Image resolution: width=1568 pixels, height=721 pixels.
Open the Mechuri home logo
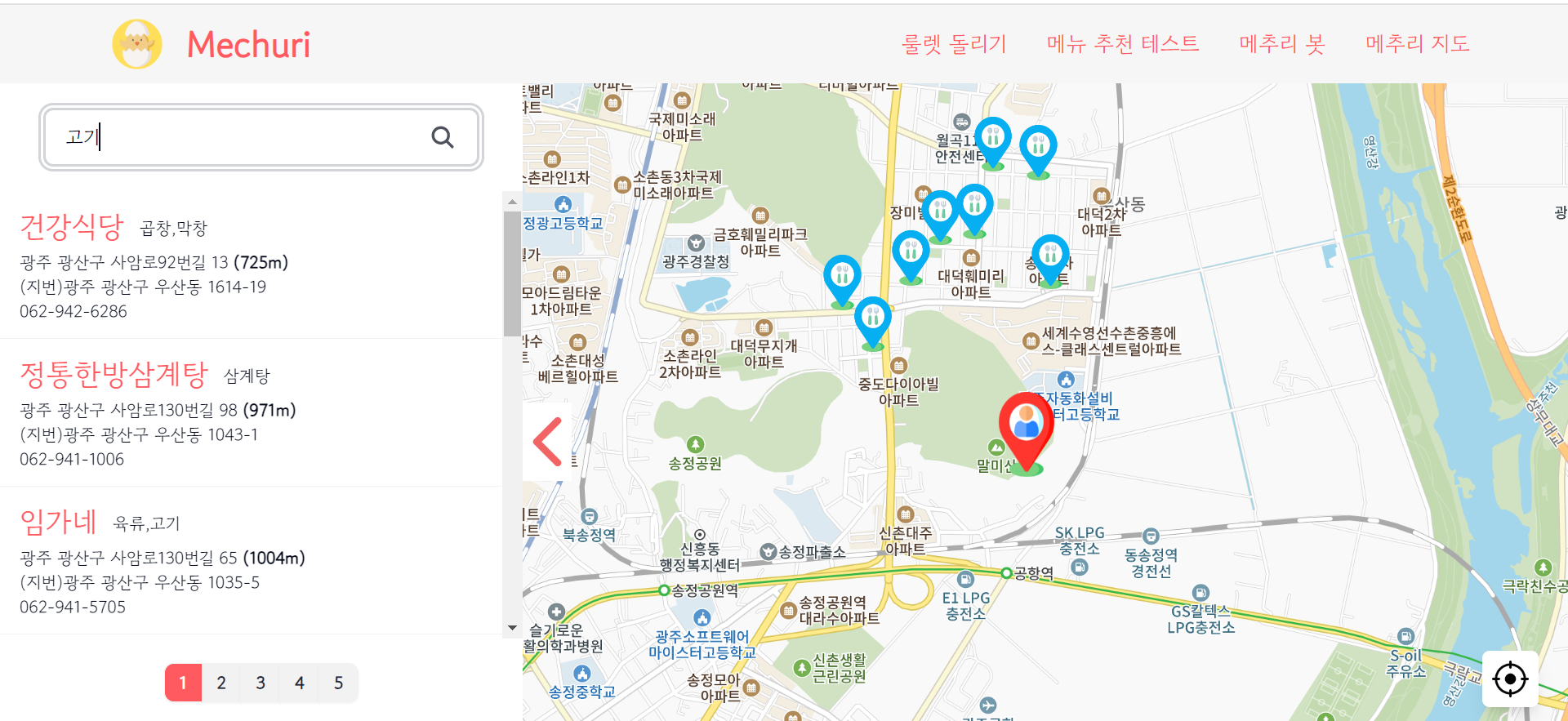(212, 44)
